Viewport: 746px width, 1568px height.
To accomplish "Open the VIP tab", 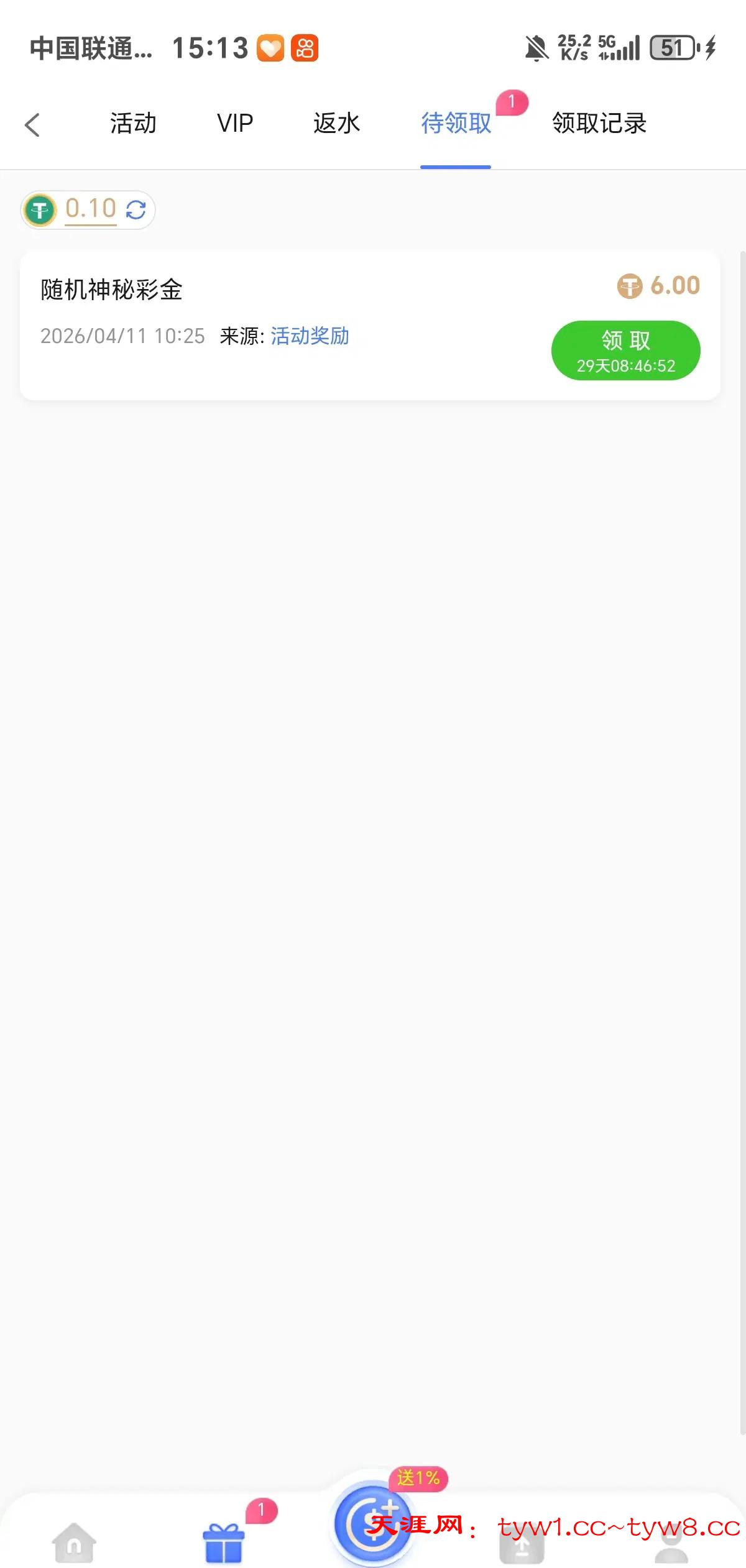I will tap(235, 123).
